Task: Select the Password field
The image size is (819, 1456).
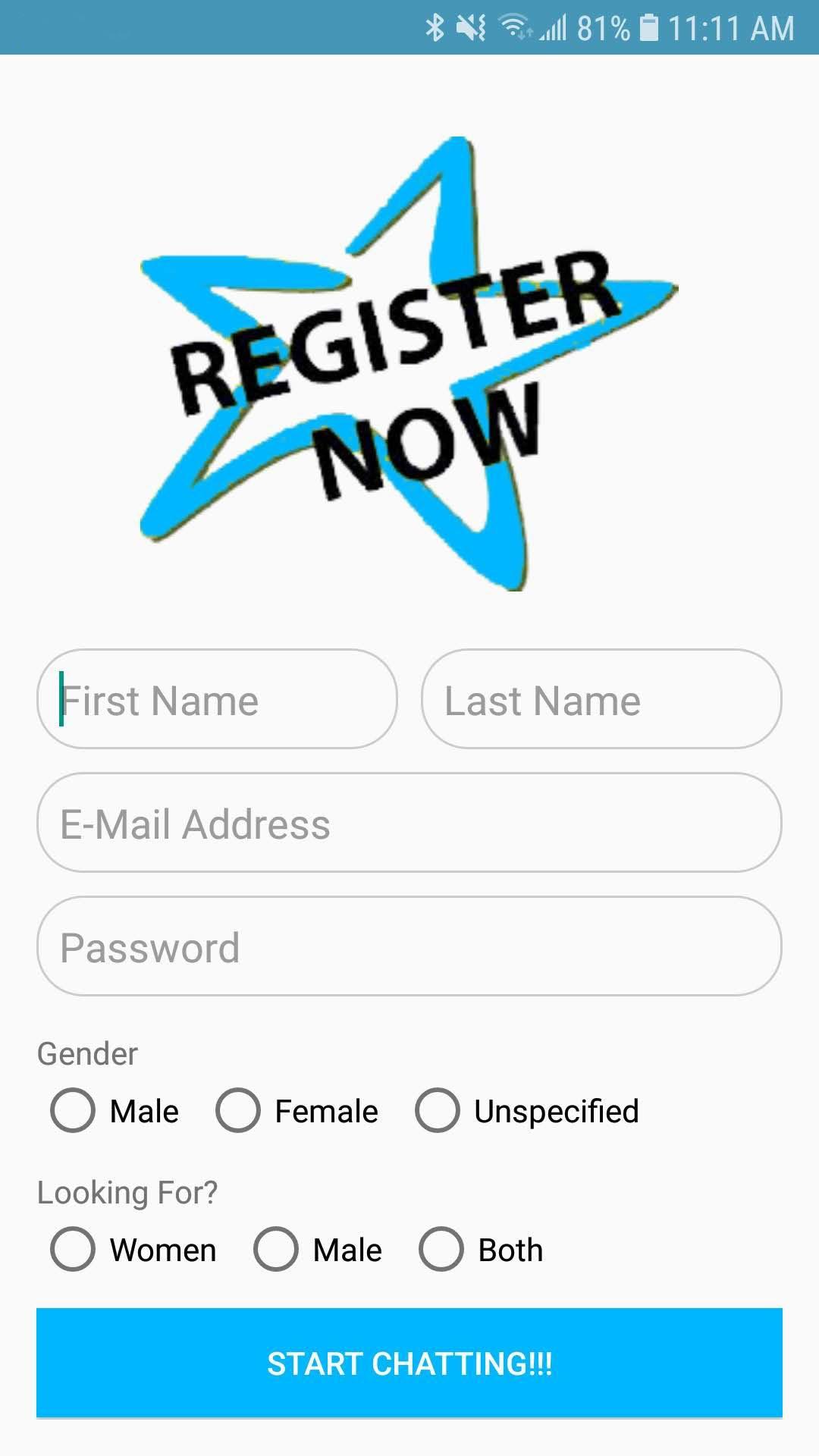Action: point(409,946)
